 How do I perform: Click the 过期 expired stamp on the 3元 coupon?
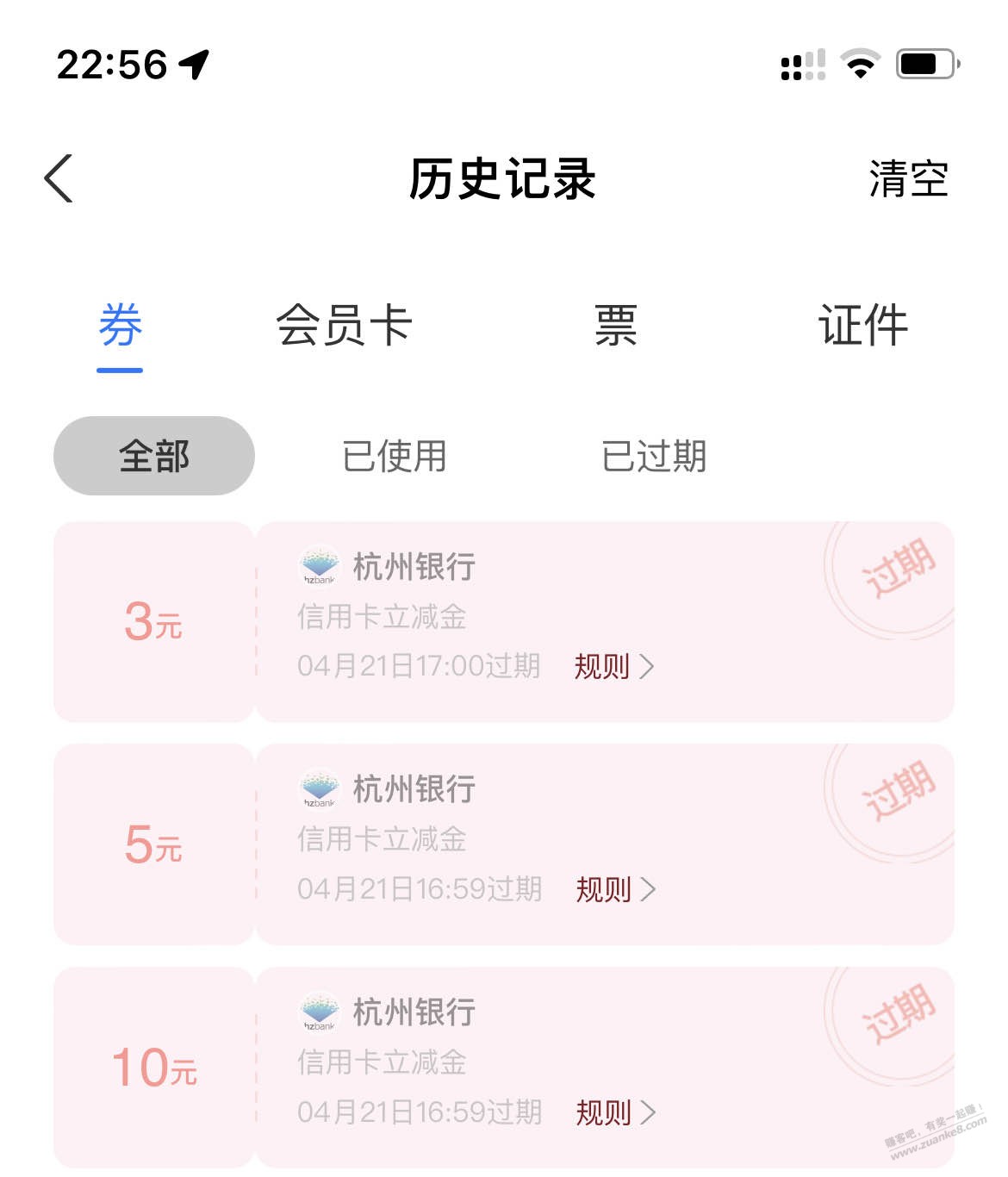(898, 569)
